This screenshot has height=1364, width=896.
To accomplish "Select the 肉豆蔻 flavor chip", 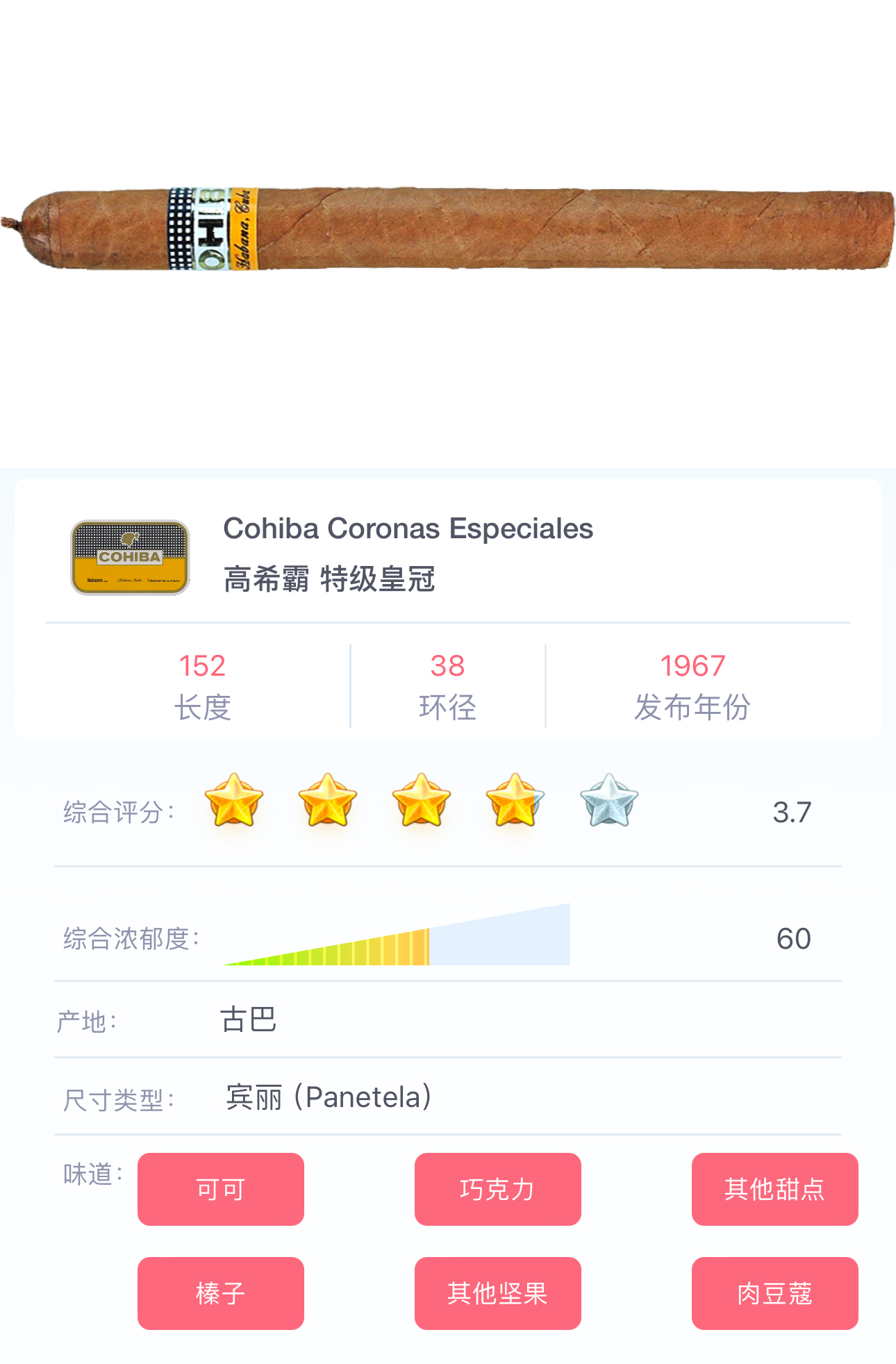I will click(774, 1293).
